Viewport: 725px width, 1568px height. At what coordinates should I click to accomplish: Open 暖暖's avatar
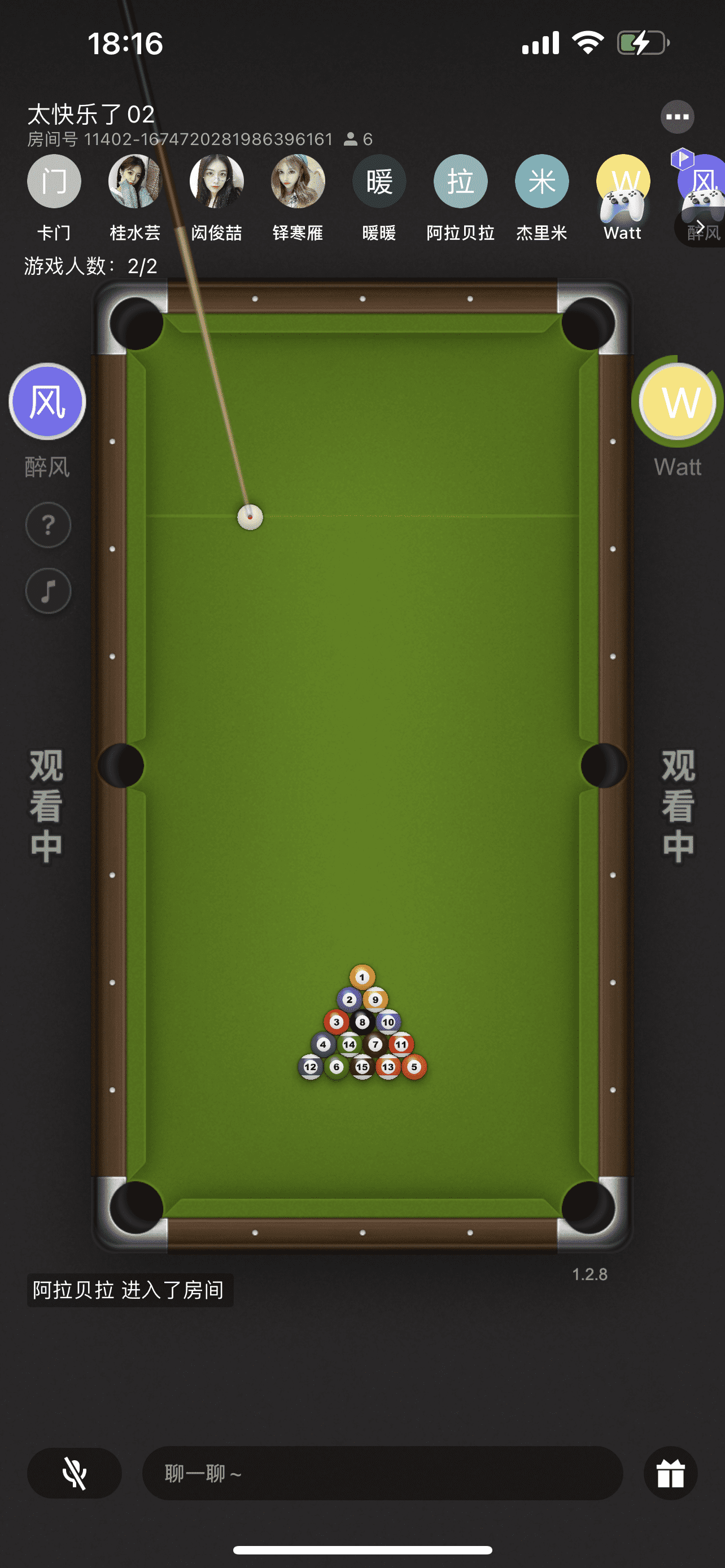coord(379,181)
